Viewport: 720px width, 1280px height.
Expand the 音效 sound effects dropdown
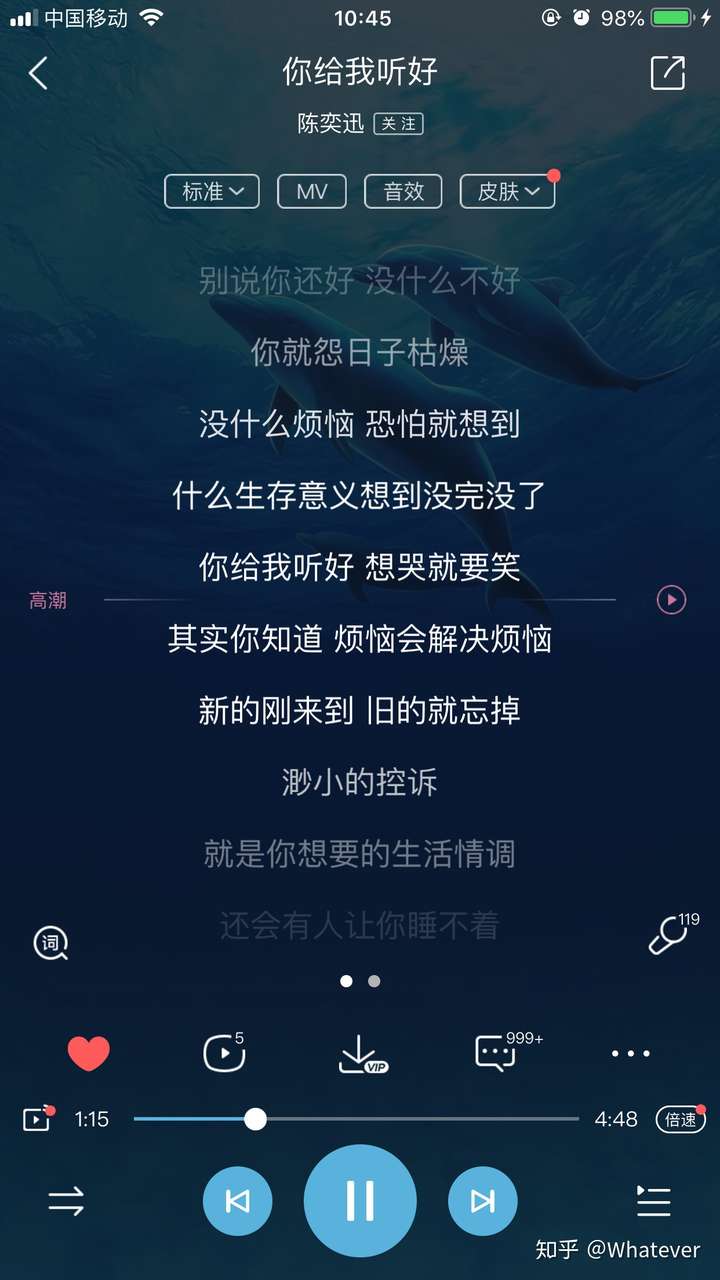pyautogui.click(x=403, y=191)
